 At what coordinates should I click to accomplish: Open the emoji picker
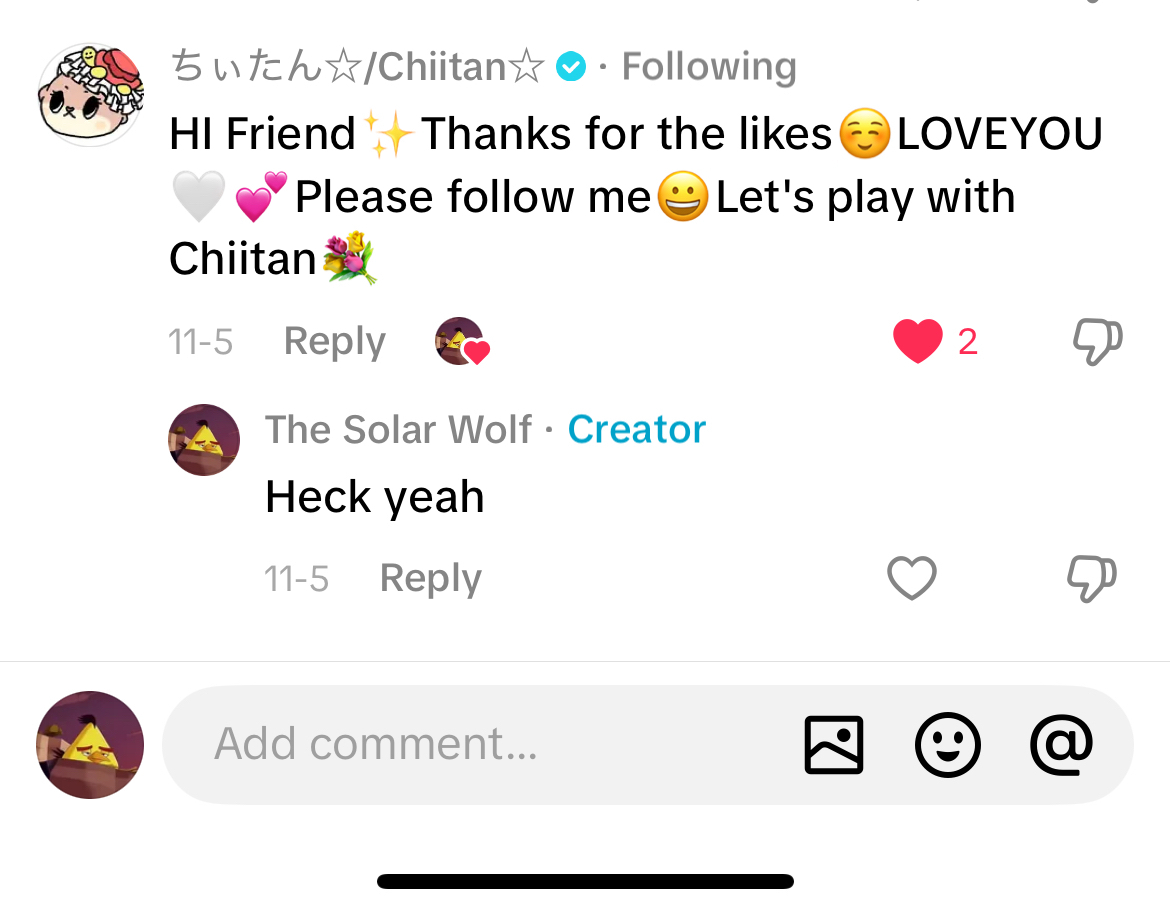point(948,745)
